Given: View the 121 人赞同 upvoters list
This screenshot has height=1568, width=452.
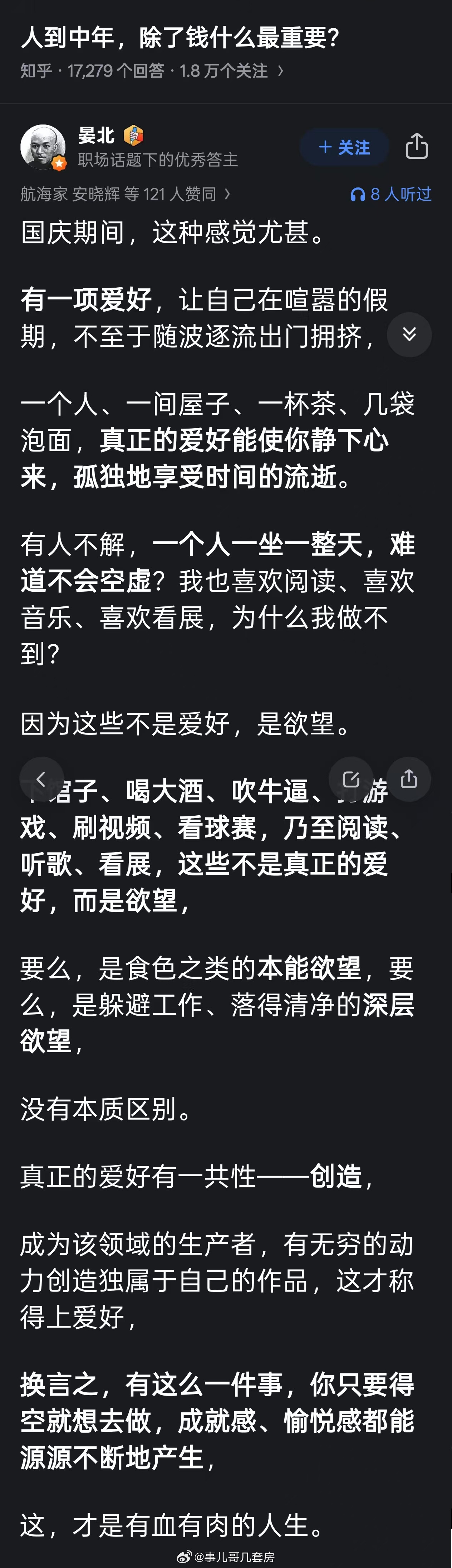Looking at the screenshot, I should click(x=125, y=194).
